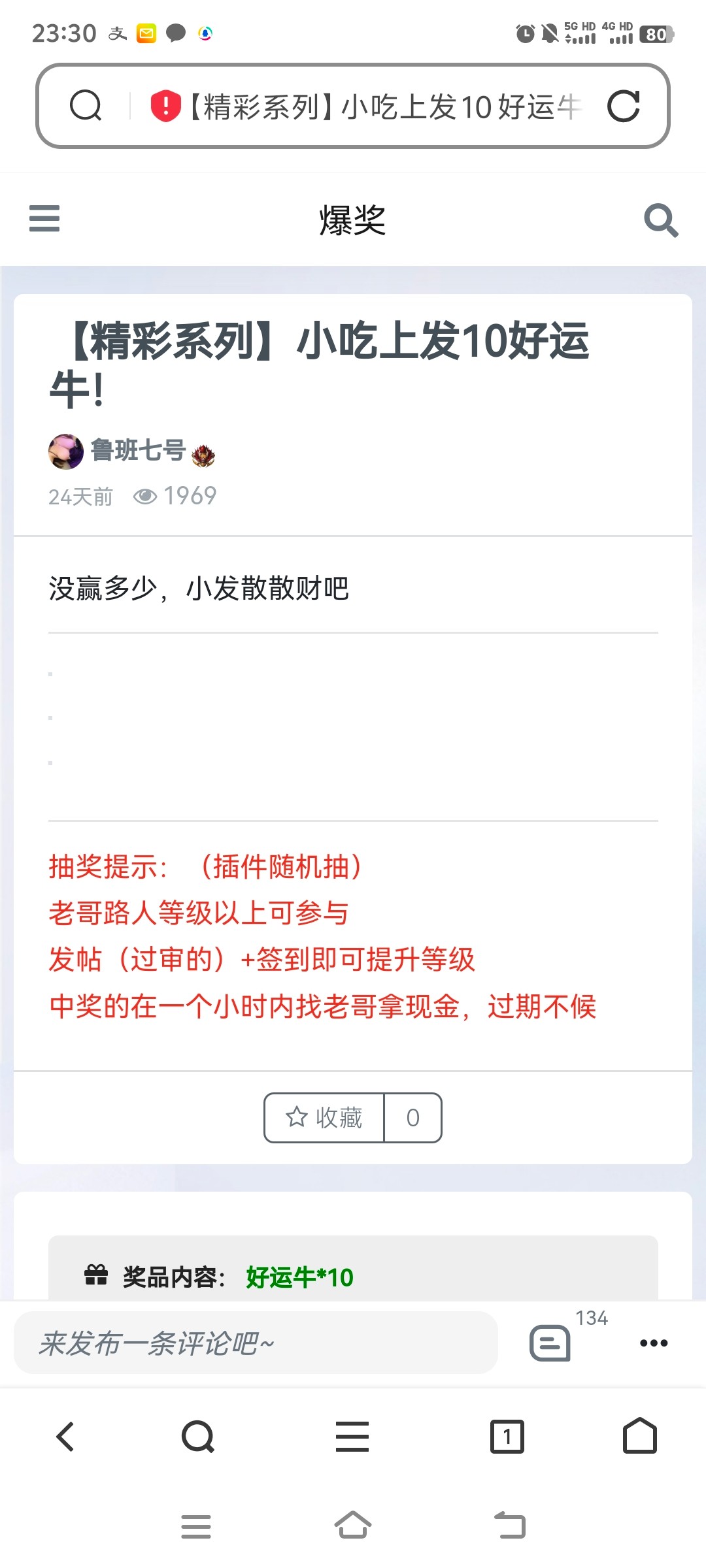
Task: Open the three-dot more options
Action: [654, 1343]
